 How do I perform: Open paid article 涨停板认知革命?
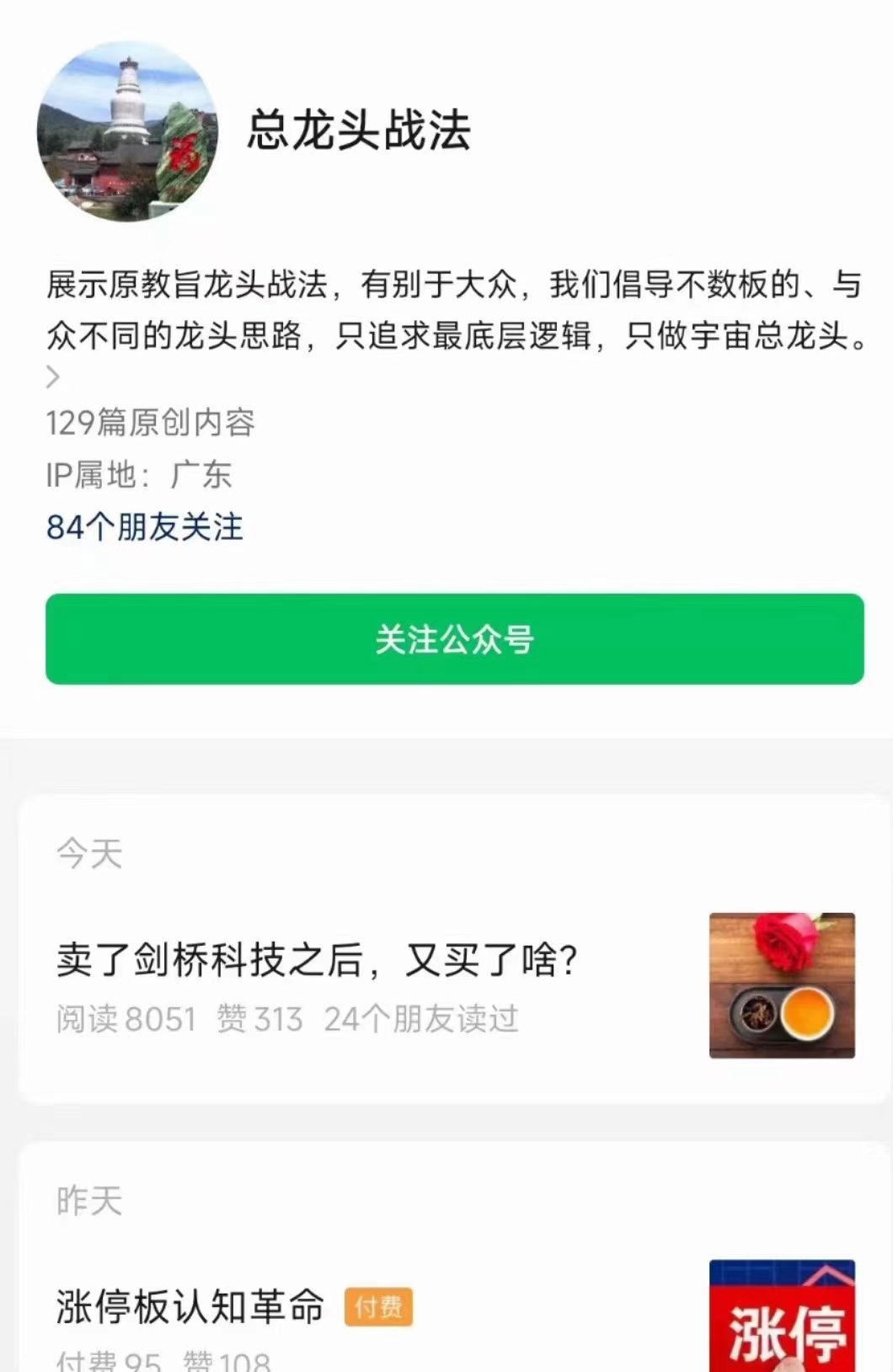pyautogui.click(x=190, y=1307)
